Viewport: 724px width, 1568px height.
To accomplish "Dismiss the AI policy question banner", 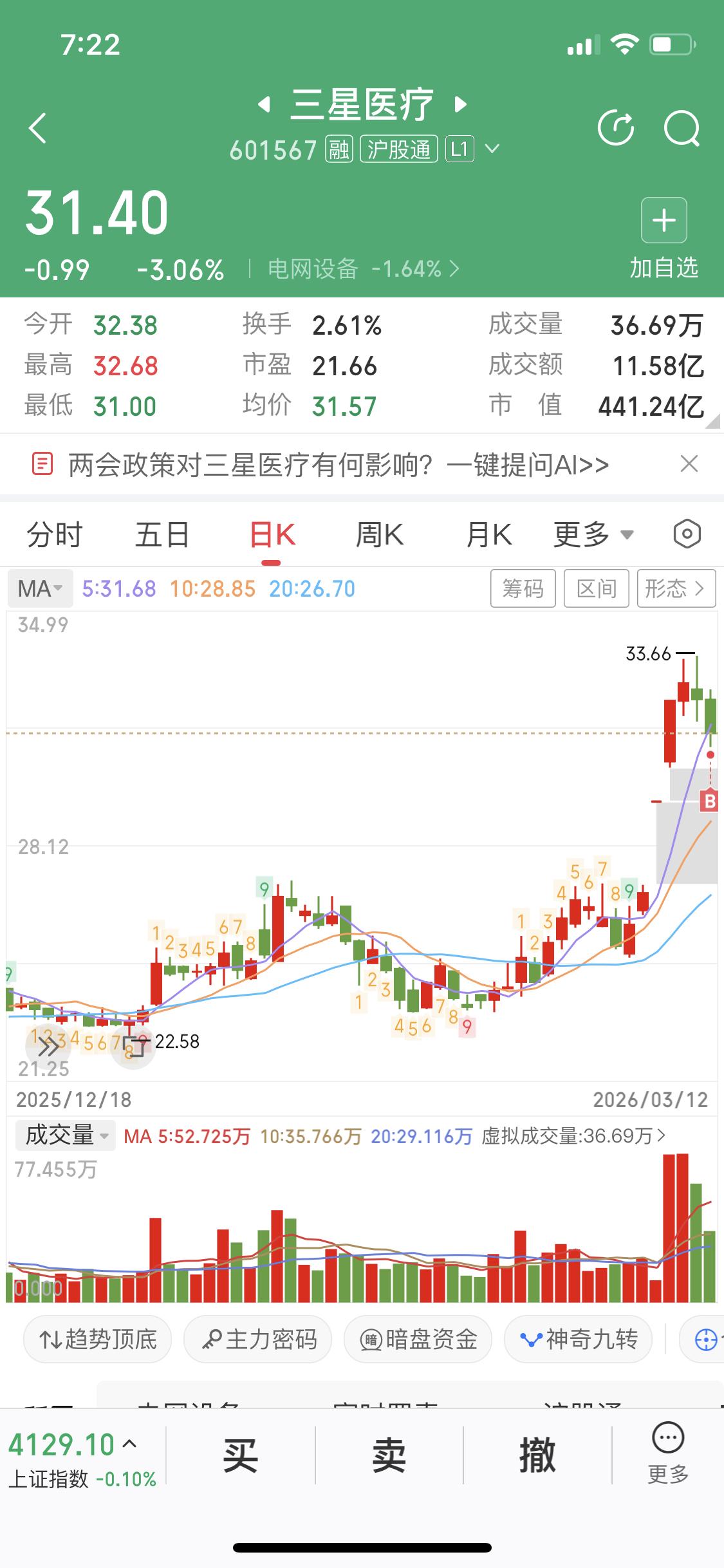I will pos(689,464).
